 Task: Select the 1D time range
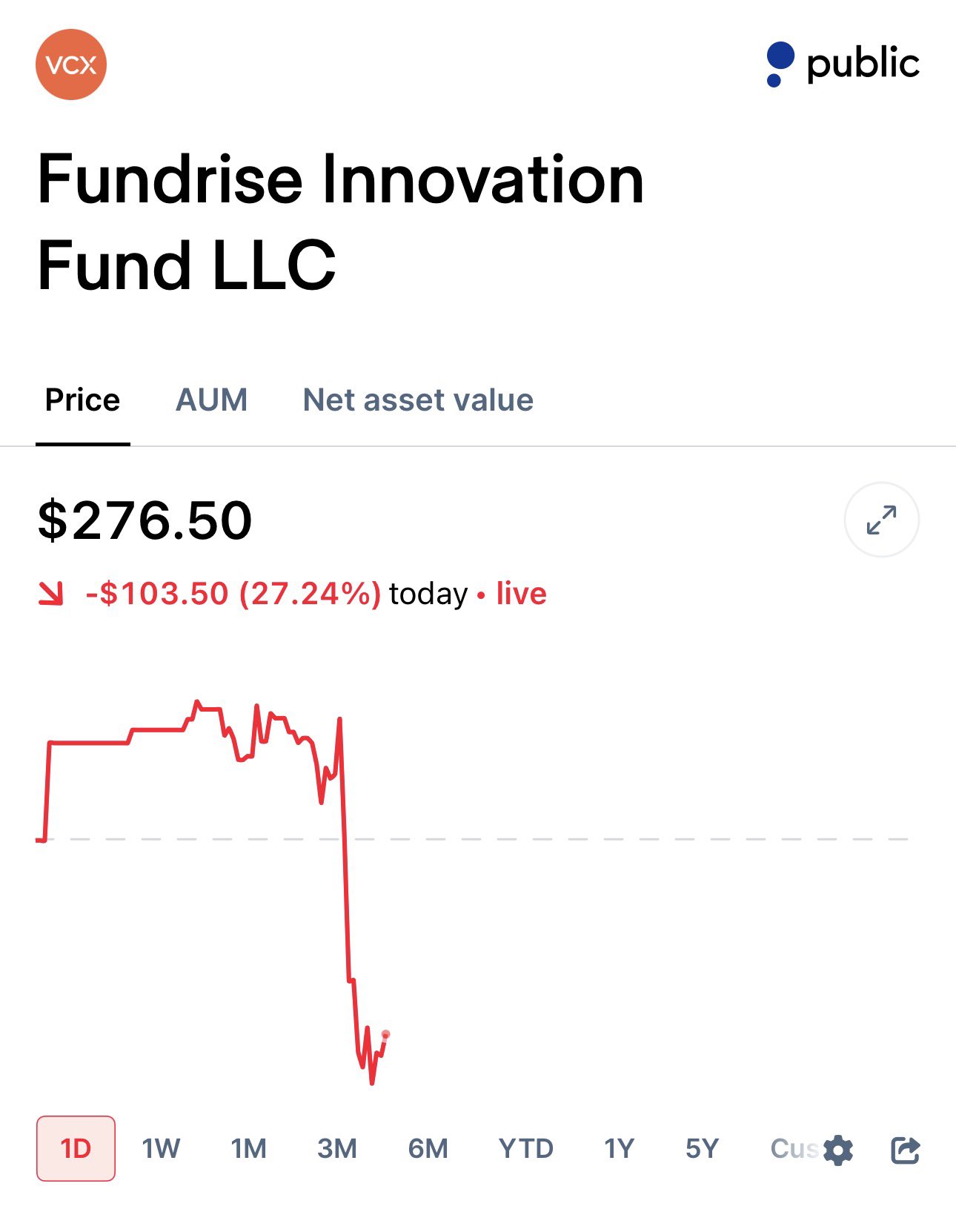click(x=76, y=1148)
